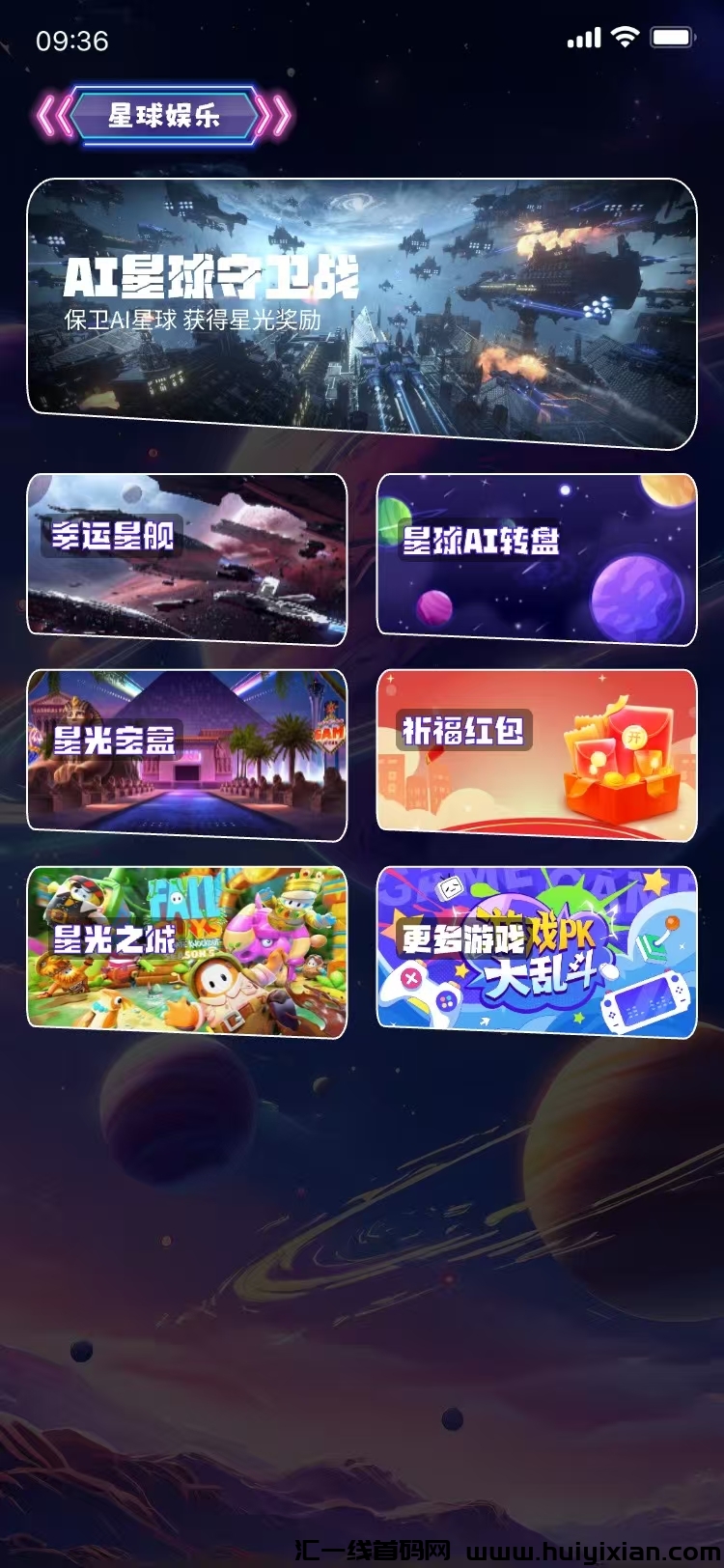Tap the 更多游戏 card
Screen dimensions: 724x1568
[x=536, y=951]
